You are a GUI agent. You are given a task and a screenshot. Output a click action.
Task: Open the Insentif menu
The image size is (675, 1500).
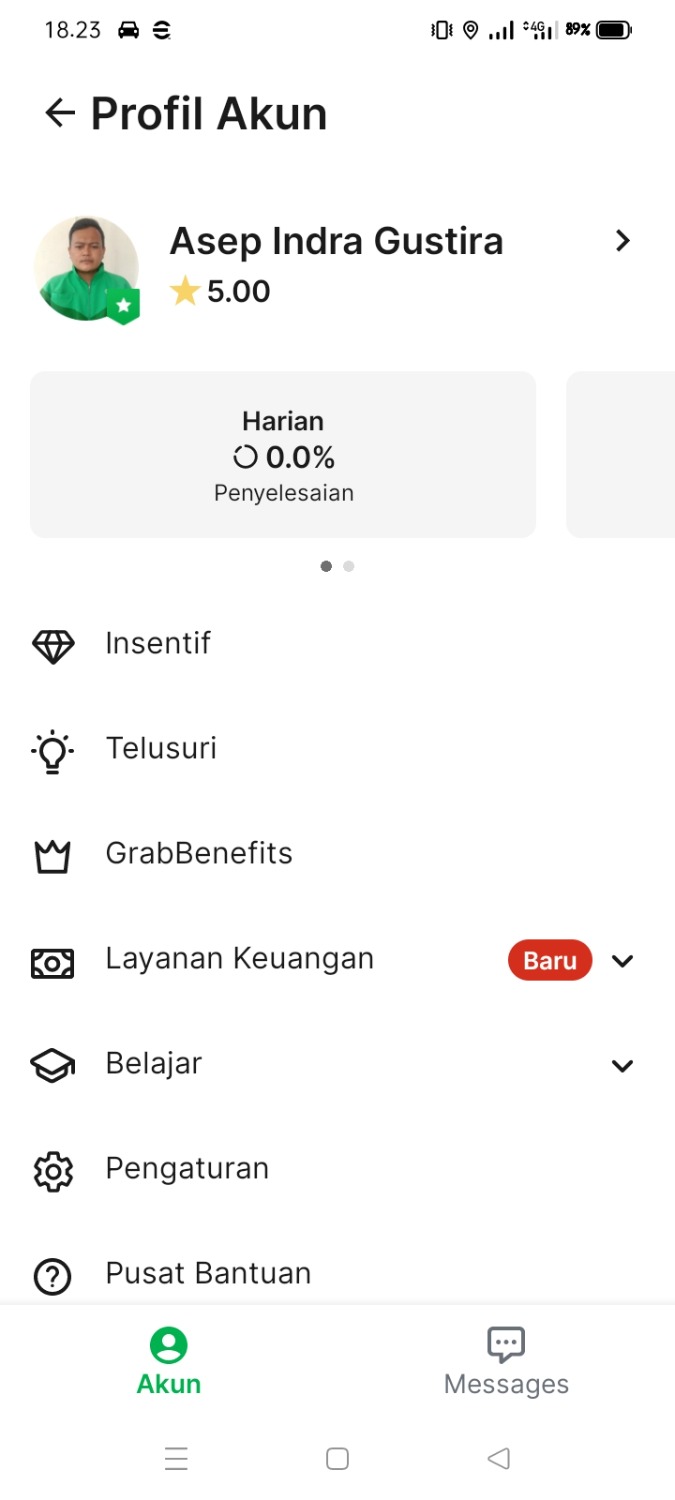point(158,643)
